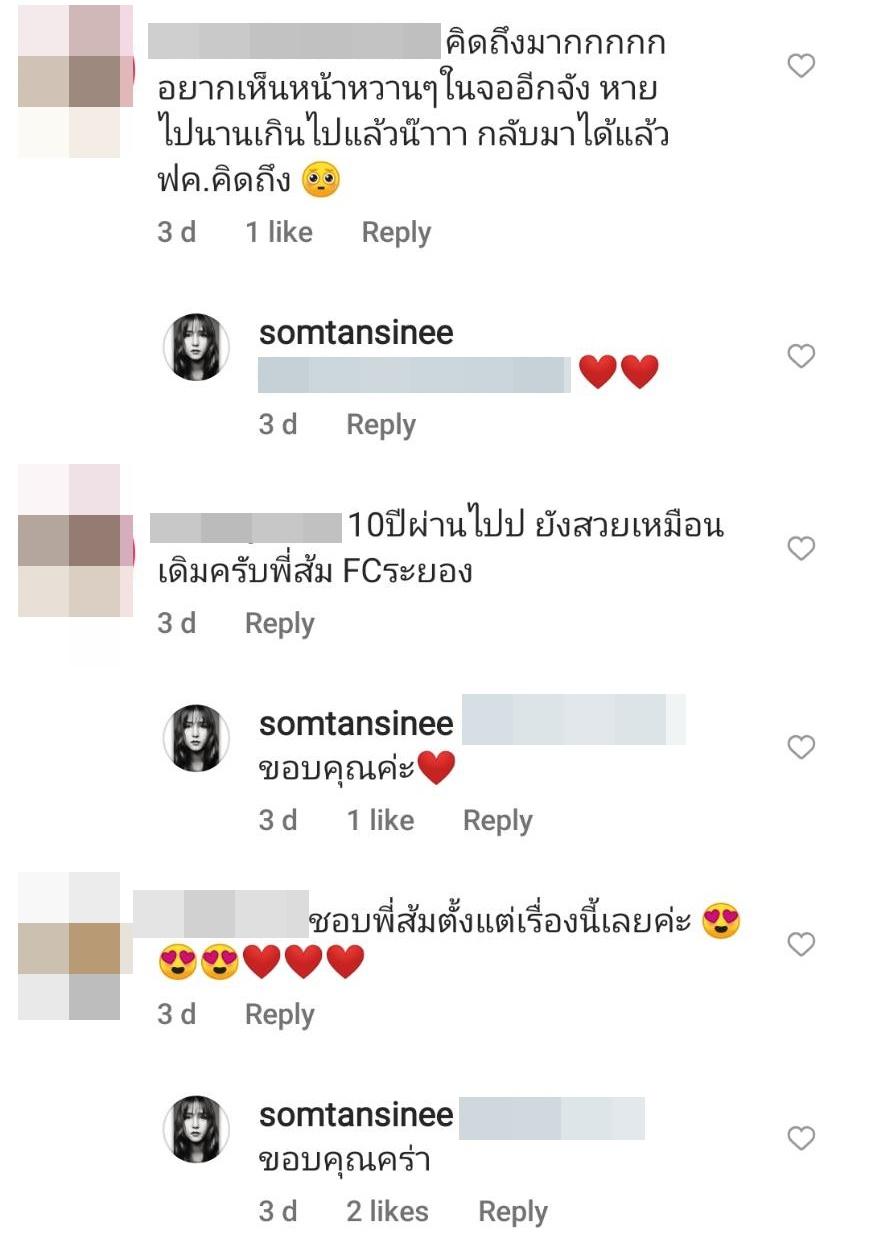This screenshot has height=1247, width=869.
Task: Like somtansinee's ขอบคุณค่ะ reply
Action: (x=801, y=747)
